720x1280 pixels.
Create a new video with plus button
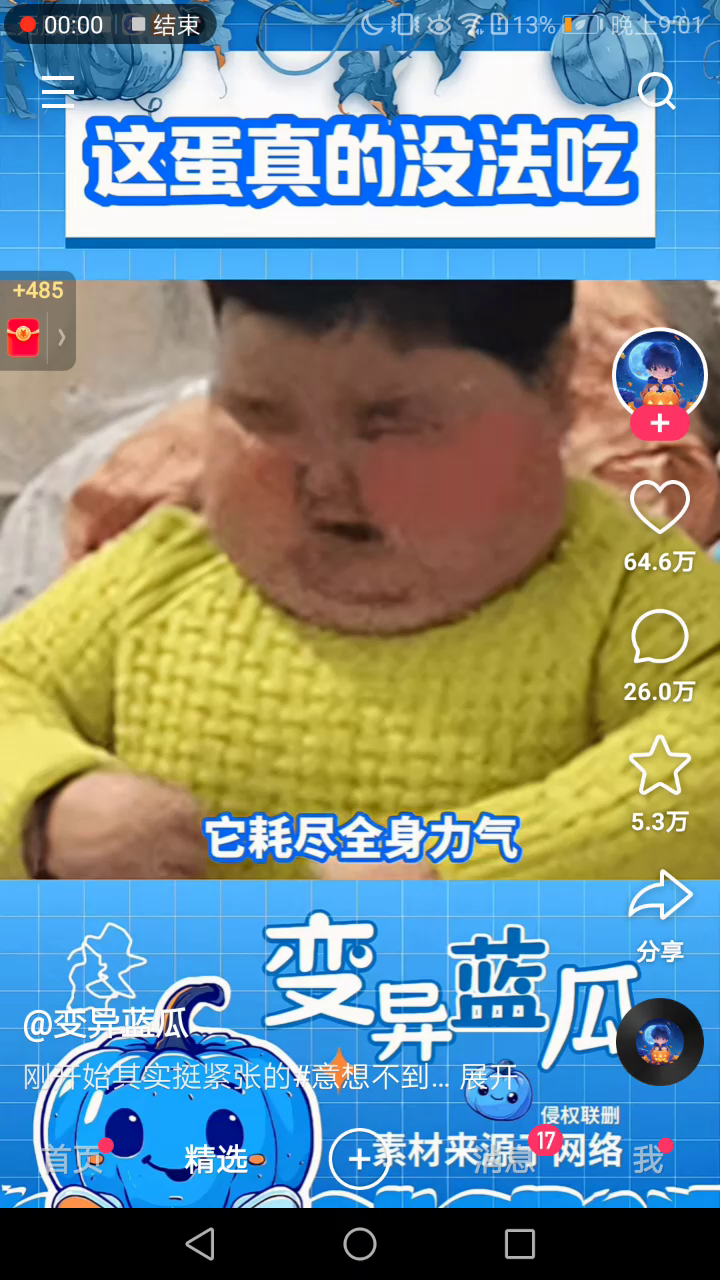coord(359,1159)
